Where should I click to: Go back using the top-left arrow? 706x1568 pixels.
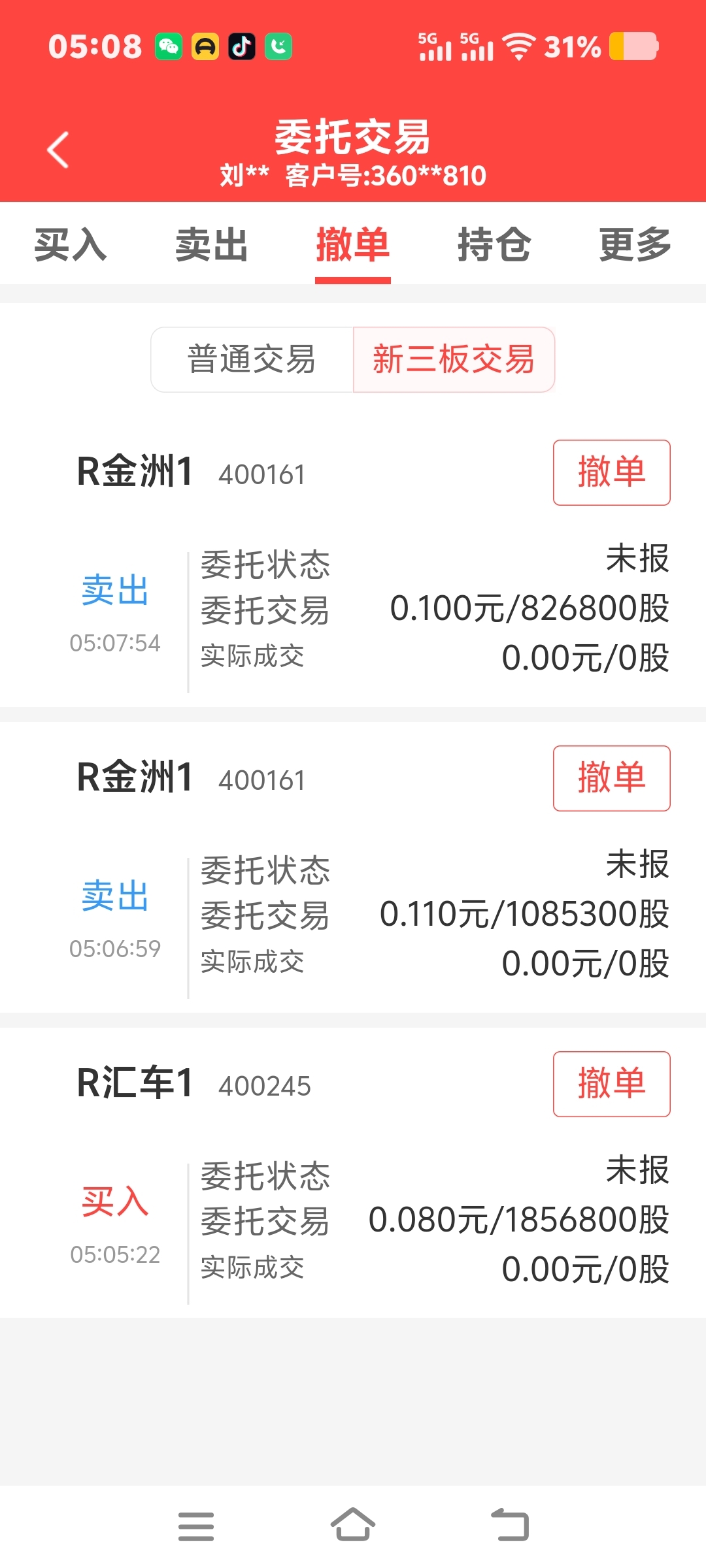[58, 150]
